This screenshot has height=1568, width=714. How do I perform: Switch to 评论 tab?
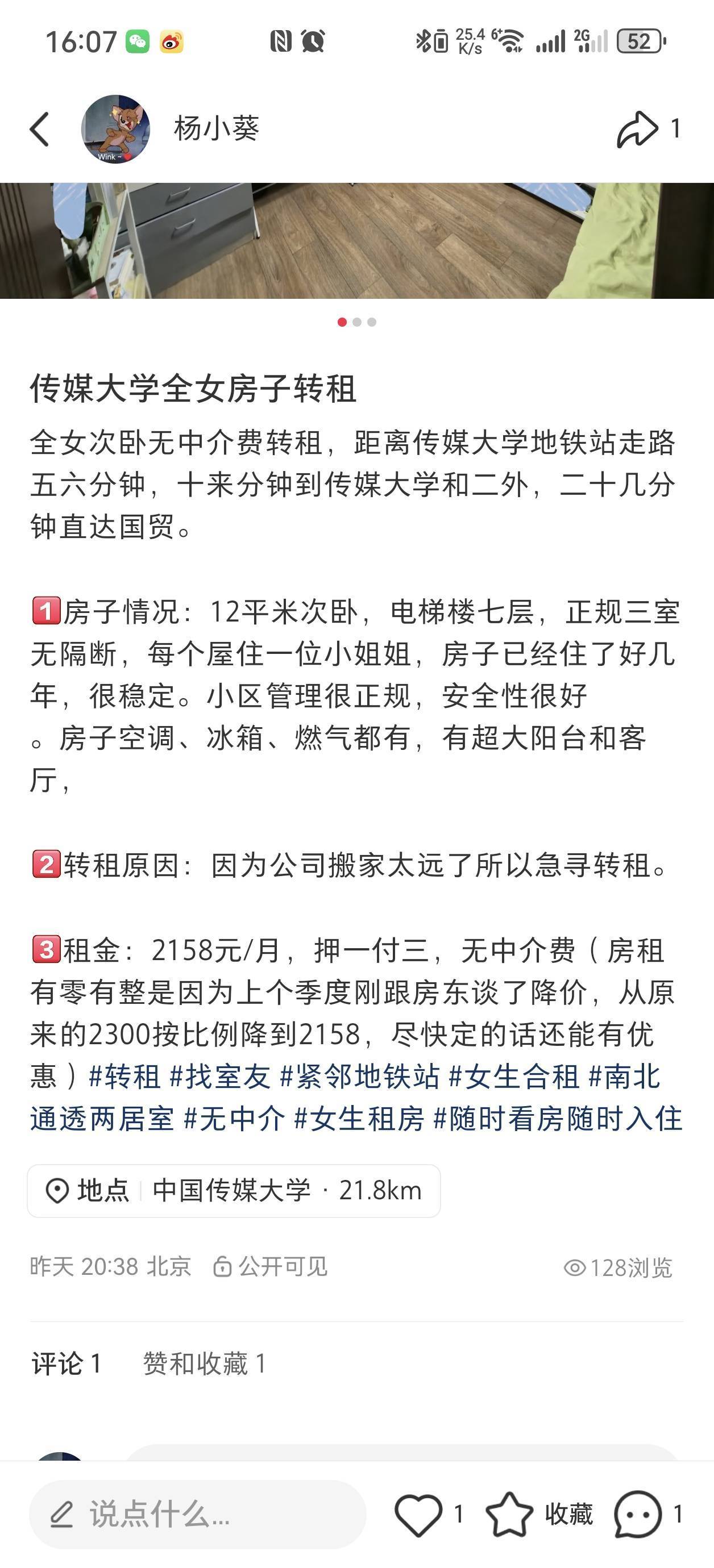click(x=66, y=1363)
